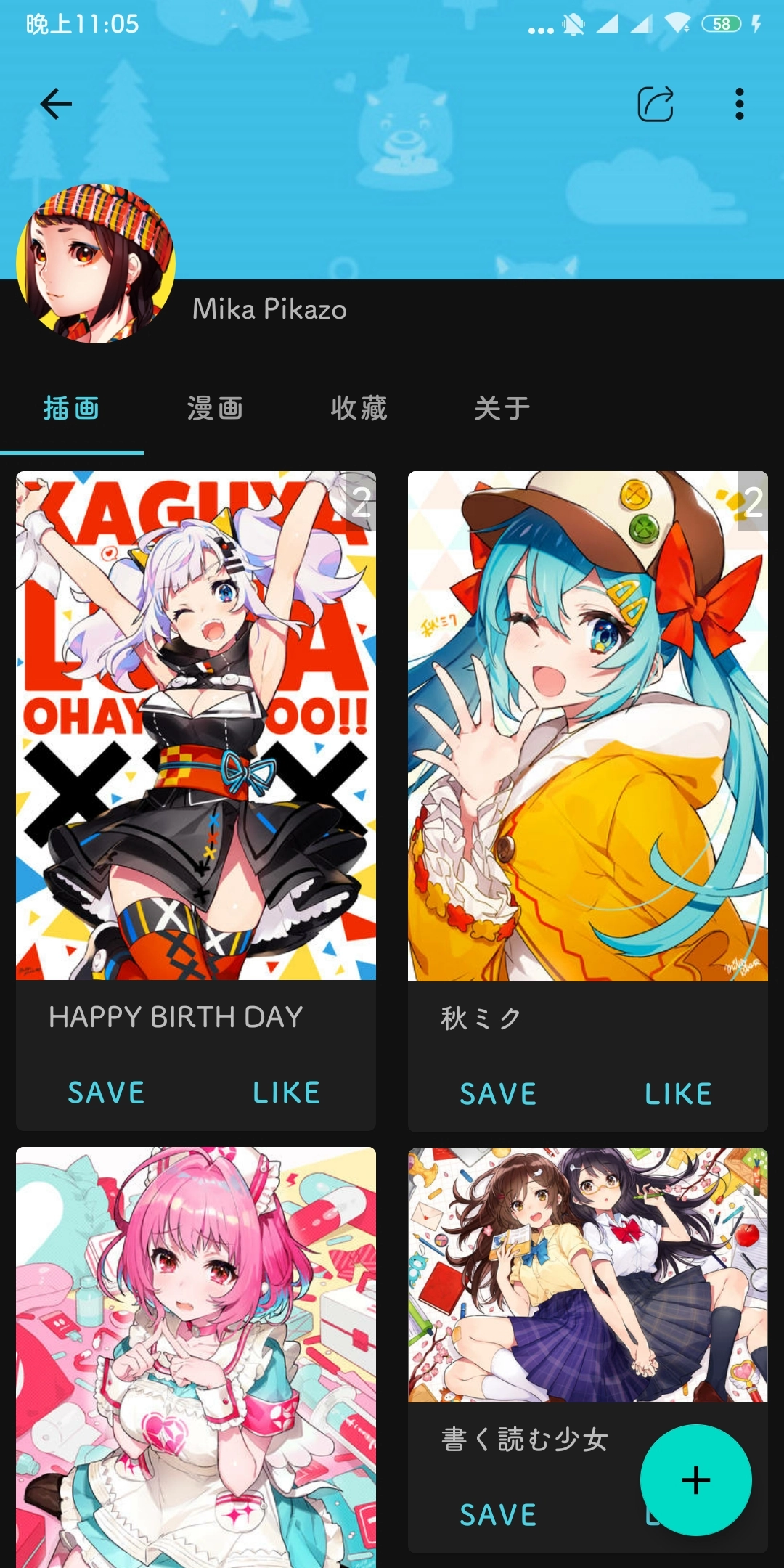Image resolution: width=784 pixels, height=1568 pixels.
Task: Share Mika Pikazo's profile
Action: click(x=656, y=104)
